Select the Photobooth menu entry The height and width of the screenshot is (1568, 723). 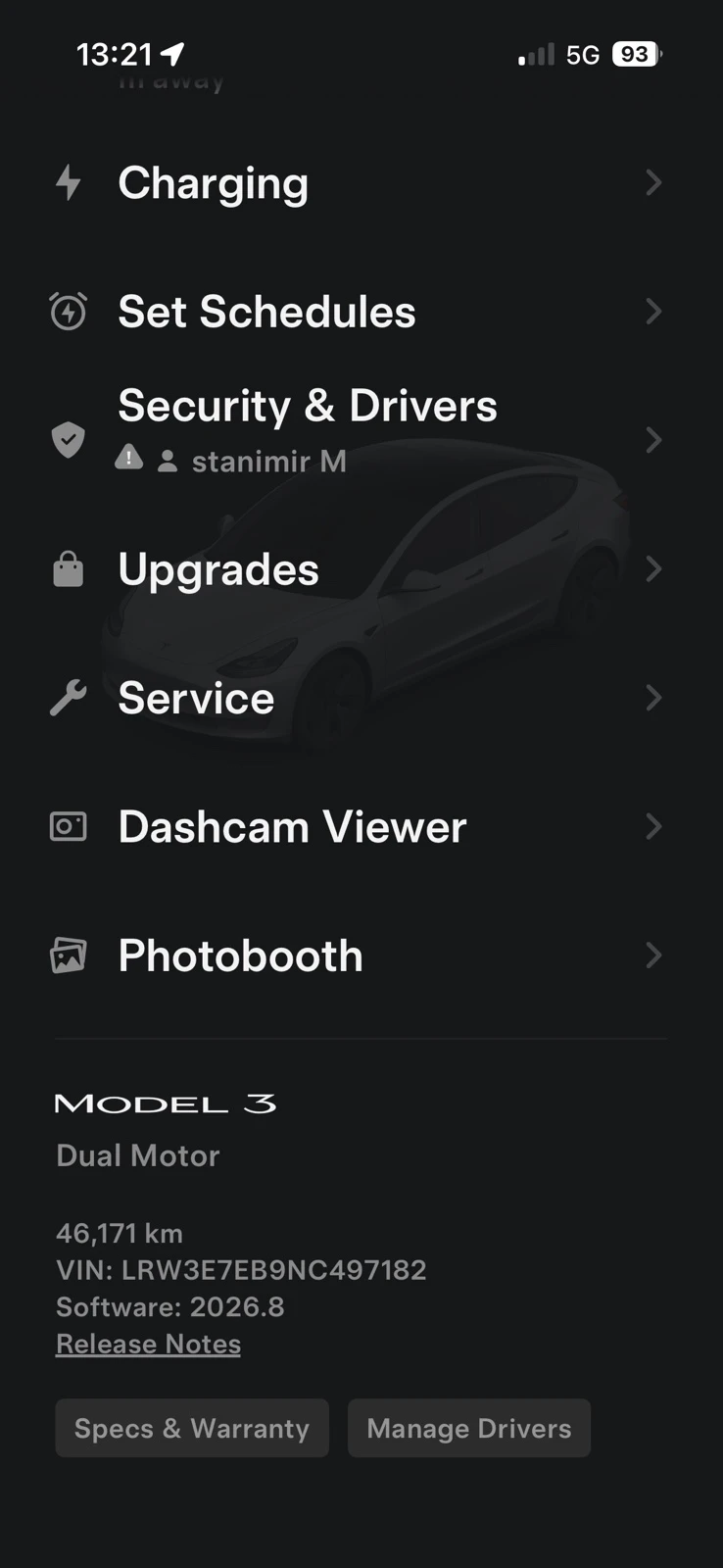[240, 955]
